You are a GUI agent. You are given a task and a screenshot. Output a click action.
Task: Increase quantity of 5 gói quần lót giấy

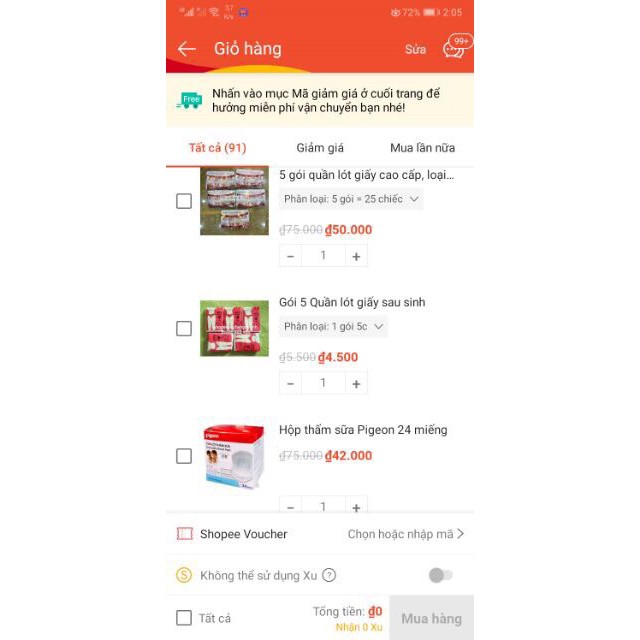coord(356,256)
